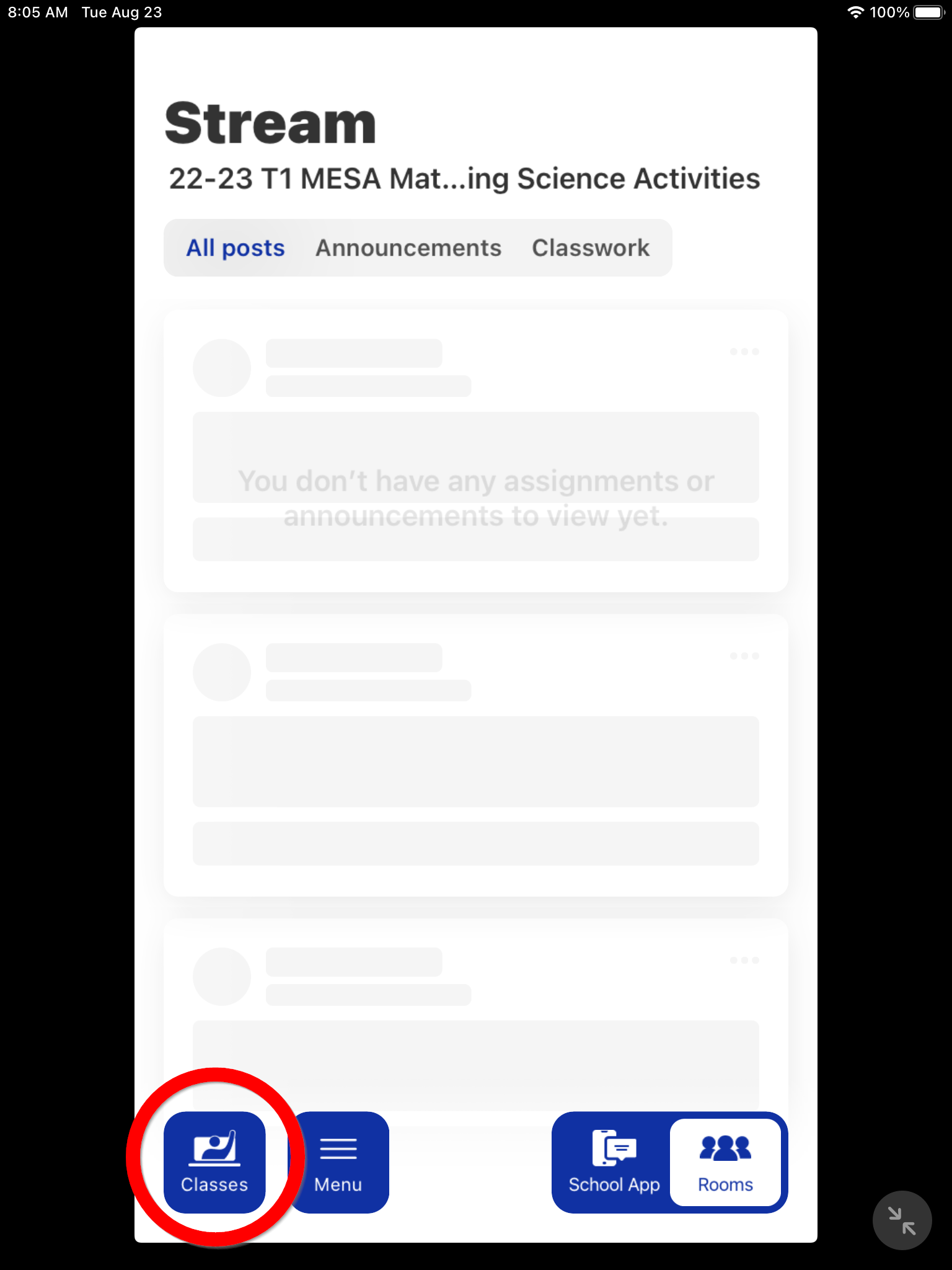952x1270 pixels.
Task: Switch to Classwork filter
Action: (x=590, y=248)
